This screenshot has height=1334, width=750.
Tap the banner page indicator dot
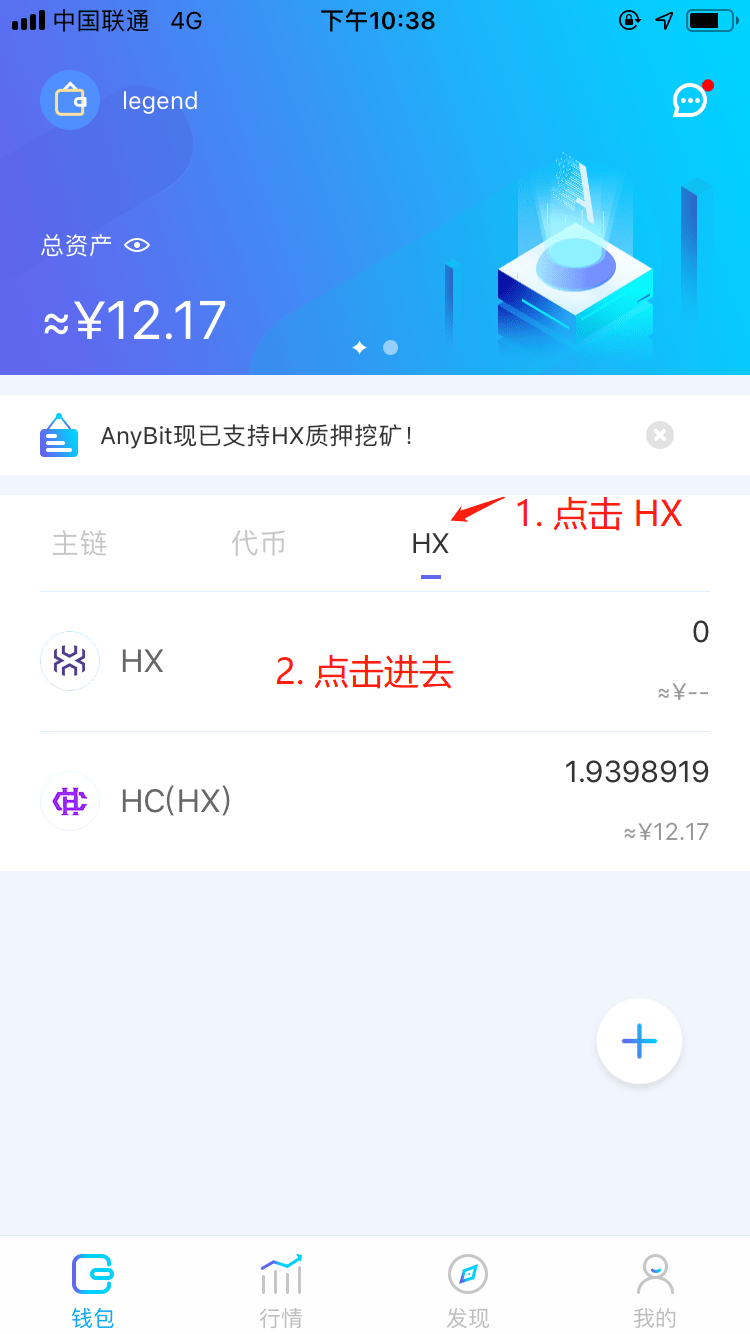pos(391,347)
